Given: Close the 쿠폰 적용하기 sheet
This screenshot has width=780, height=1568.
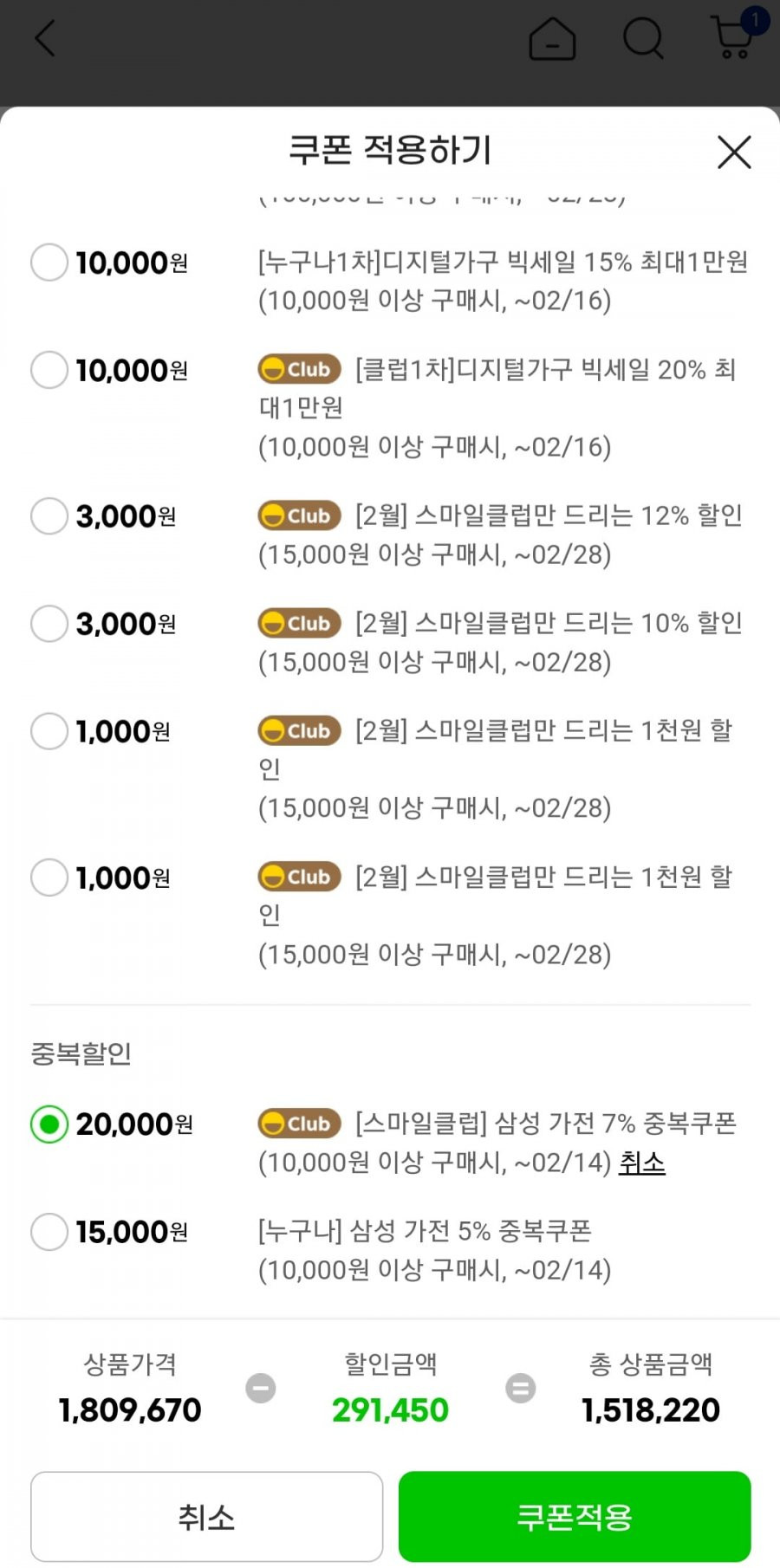Looking at the screenshot, I should (x=734, y=152).
